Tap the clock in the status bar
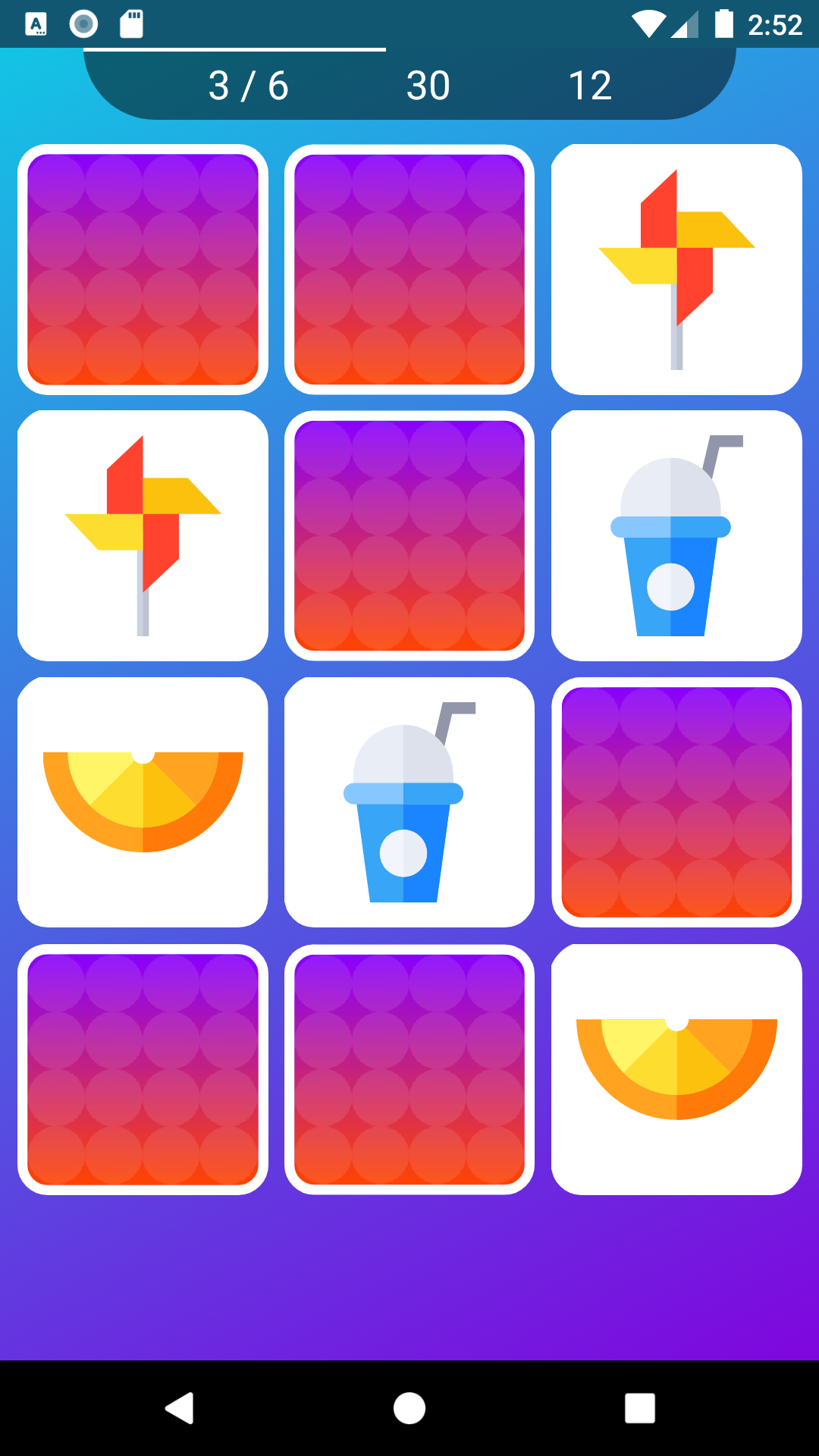Image resolution: width=819 pixels, height=1456 pixels. (x=774, y=25)
